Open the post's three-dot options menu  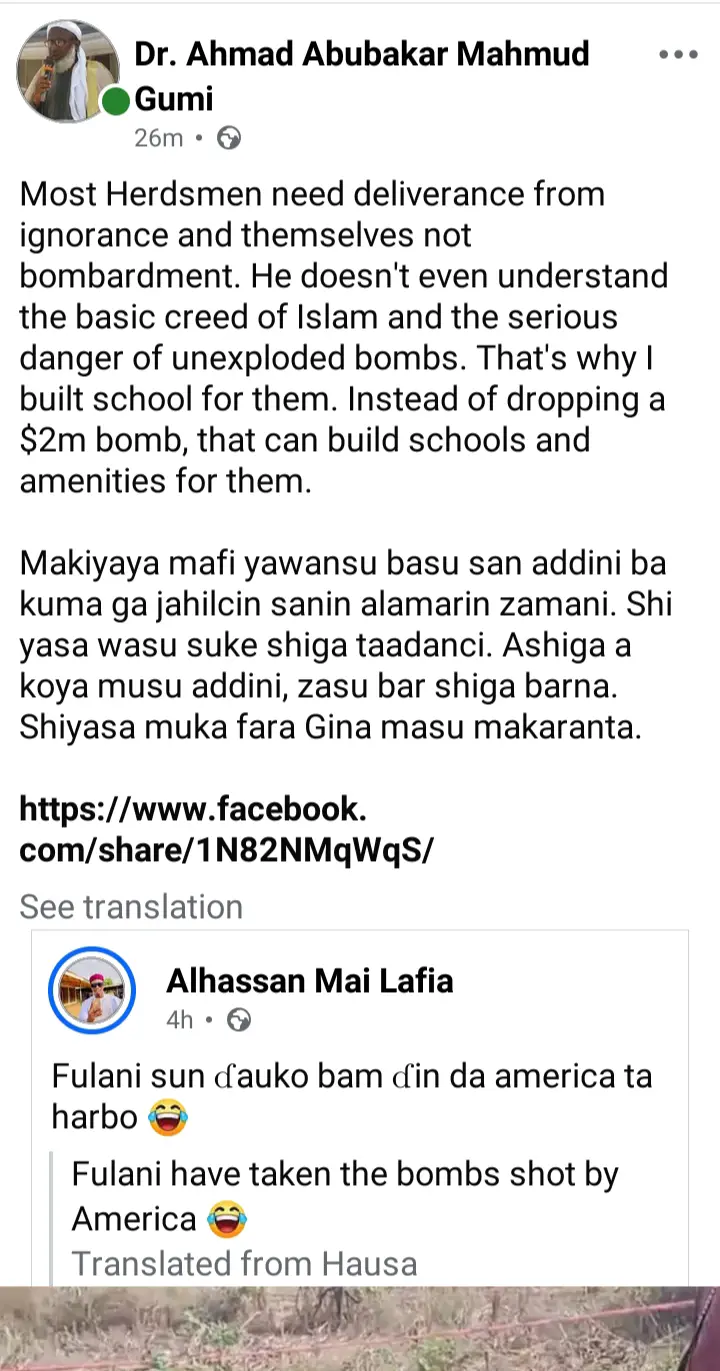(x=678, y=55)
